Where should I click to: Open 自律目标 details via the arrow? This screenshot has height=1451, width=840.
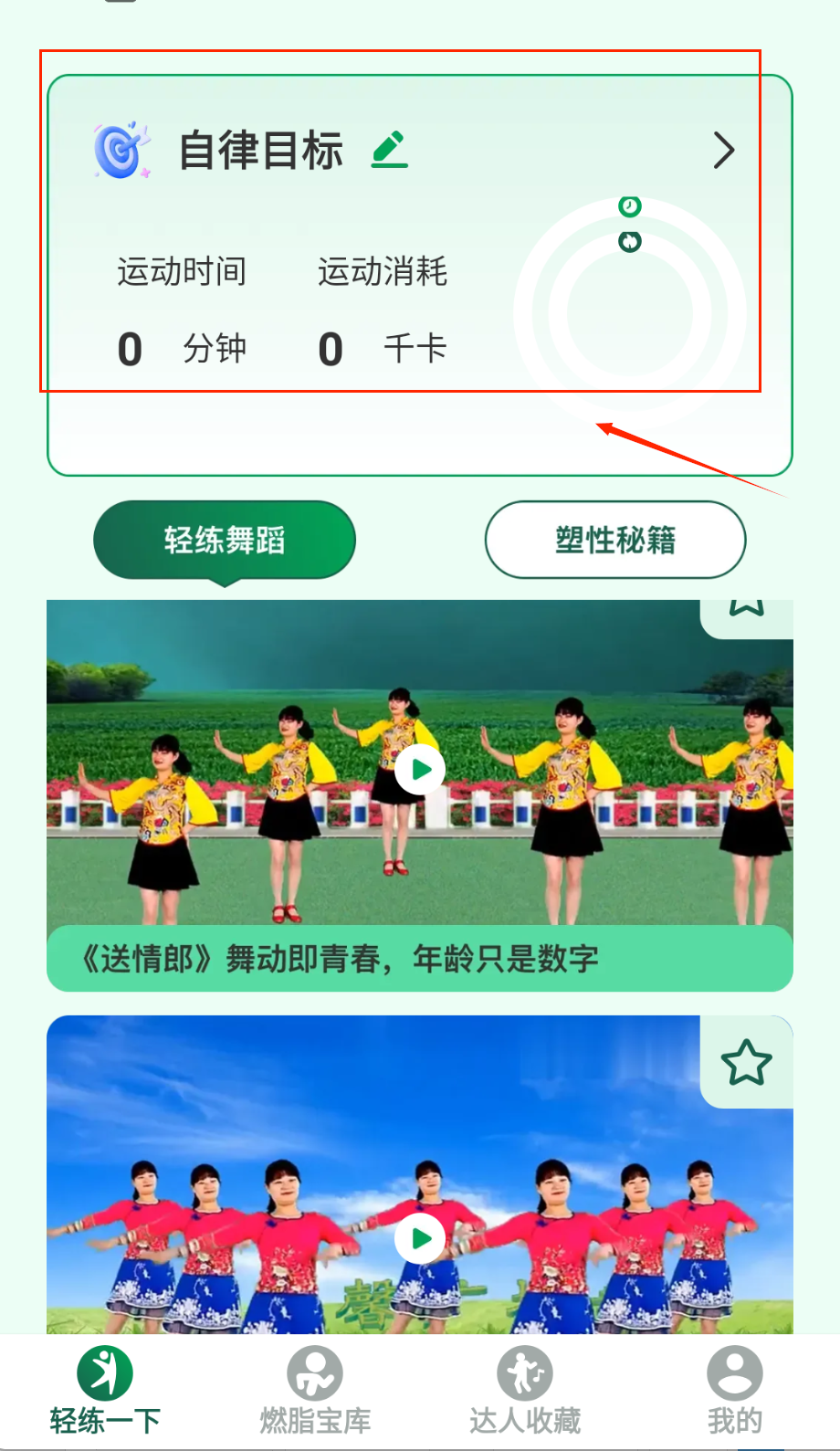(x=723, y=151)
